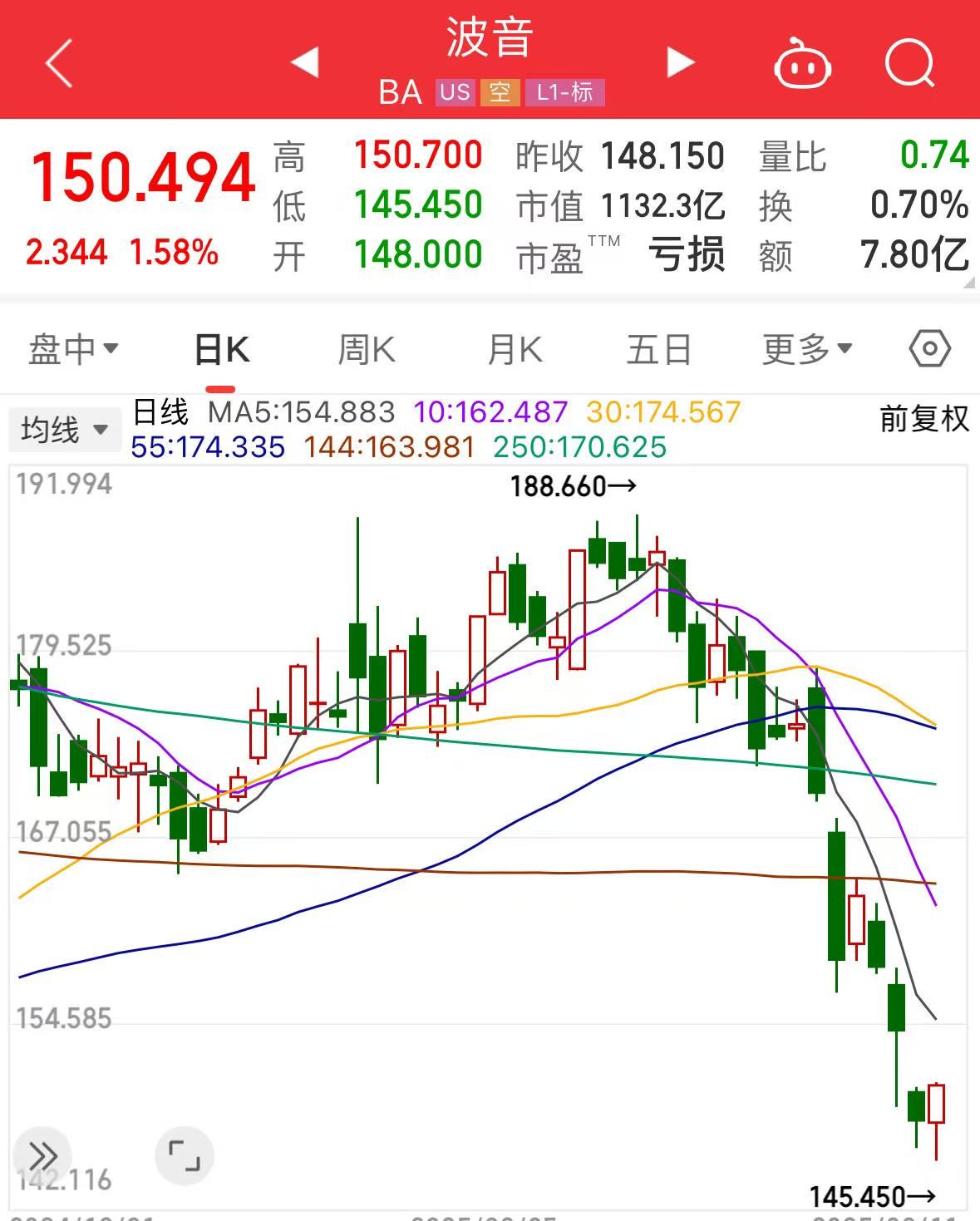This screenshot has width=980, height=1221.
Task: Expand the 更多 chart options
Action: pyautogui.click(x=807, y=349)
